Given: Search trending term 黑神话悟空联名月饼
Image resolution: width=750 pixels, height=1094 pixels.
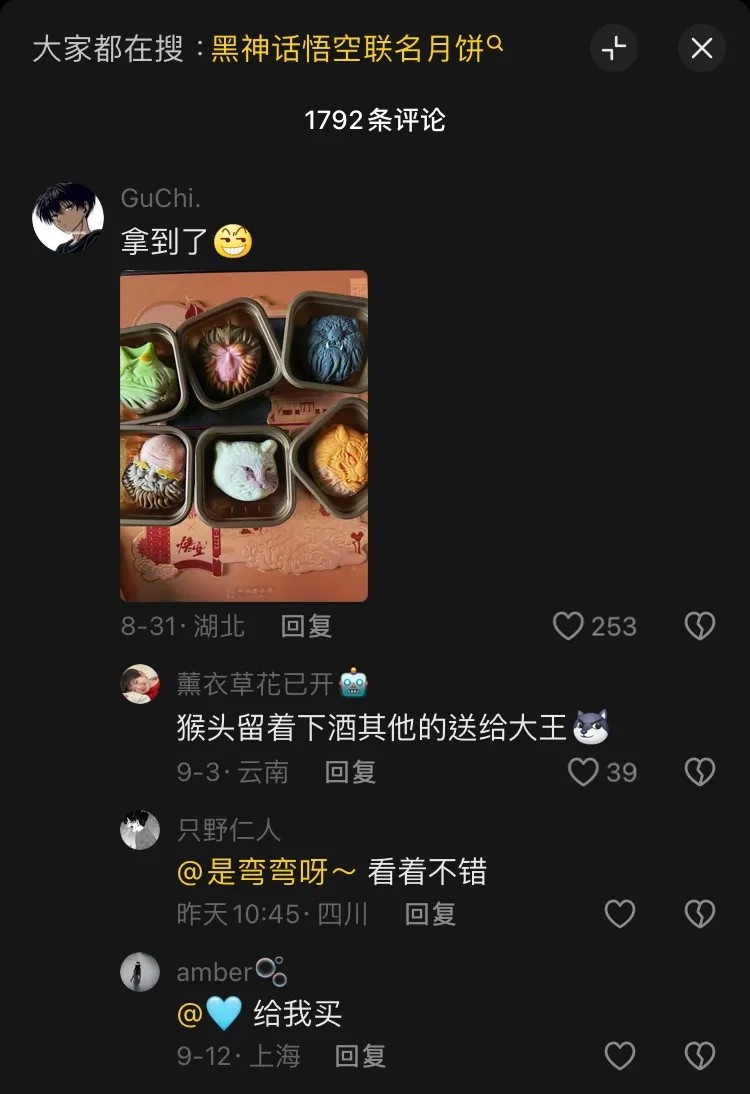Looking at the screenshot, I should click(x=356, y=48).
